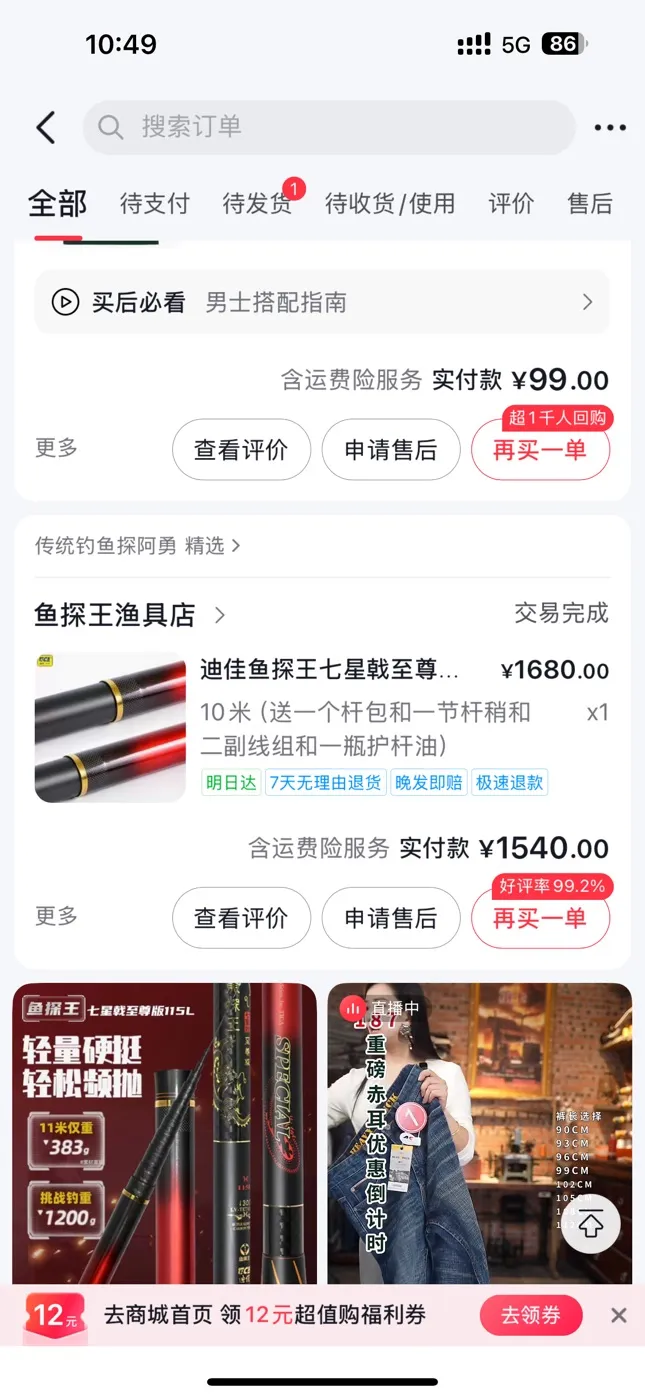
Task: Tap 申请售后 for the ¥1540.00 order
Action: pos(391,918)
